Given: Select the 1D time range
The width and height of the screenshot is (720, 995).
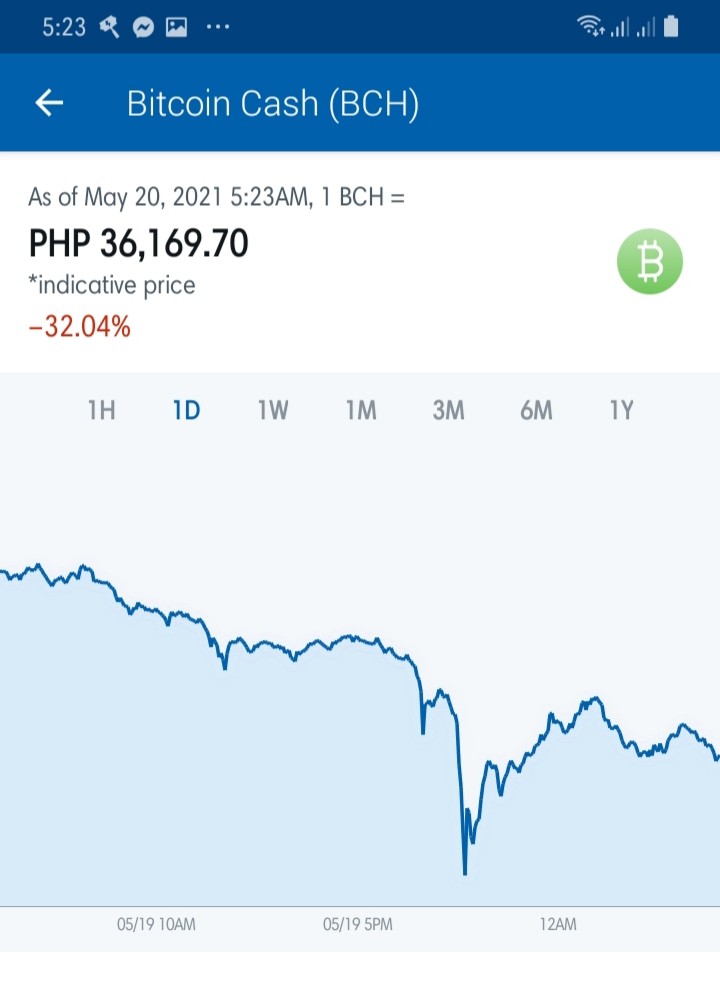Looking at the screenshot, I should (187, 411).
